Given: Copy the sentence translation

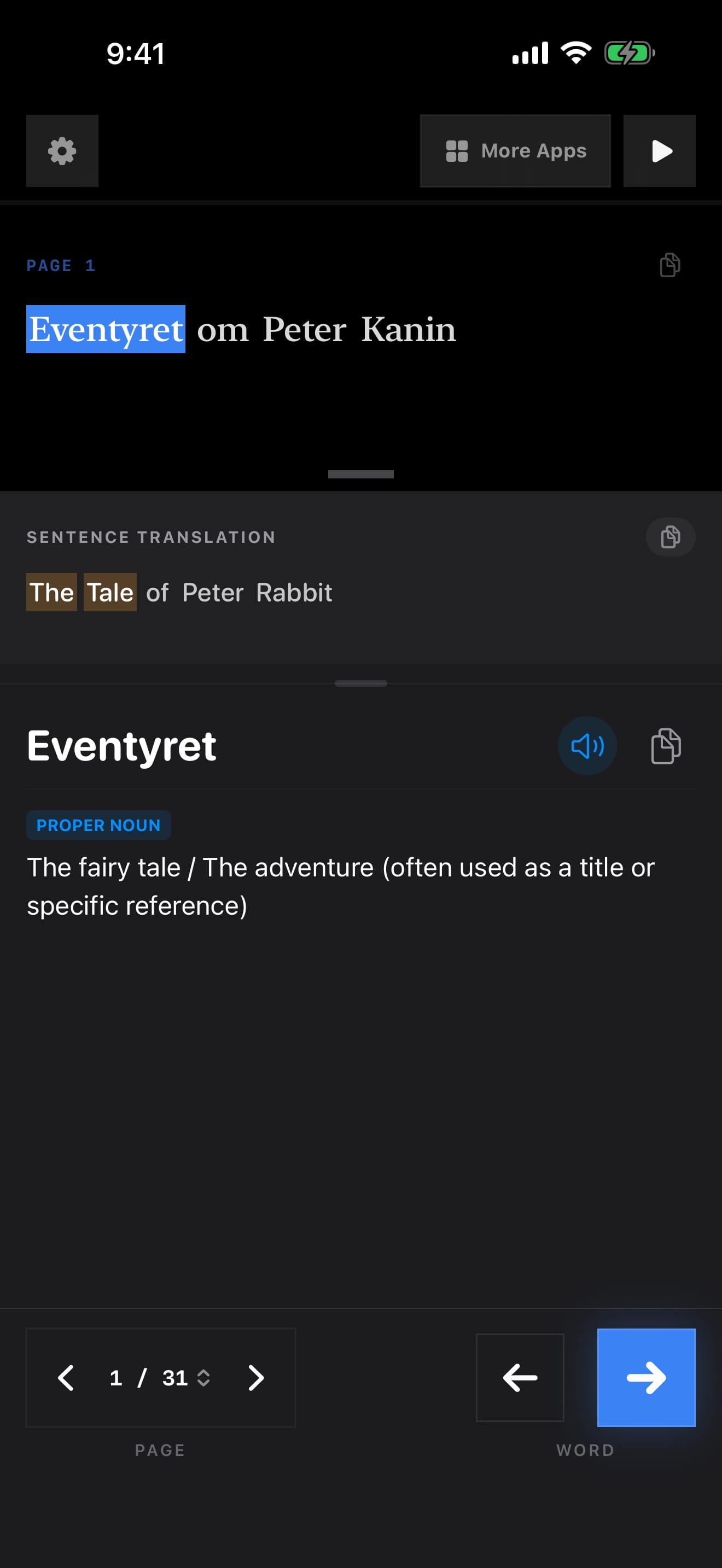Looking at the screenshot, I should pos(670,537).
